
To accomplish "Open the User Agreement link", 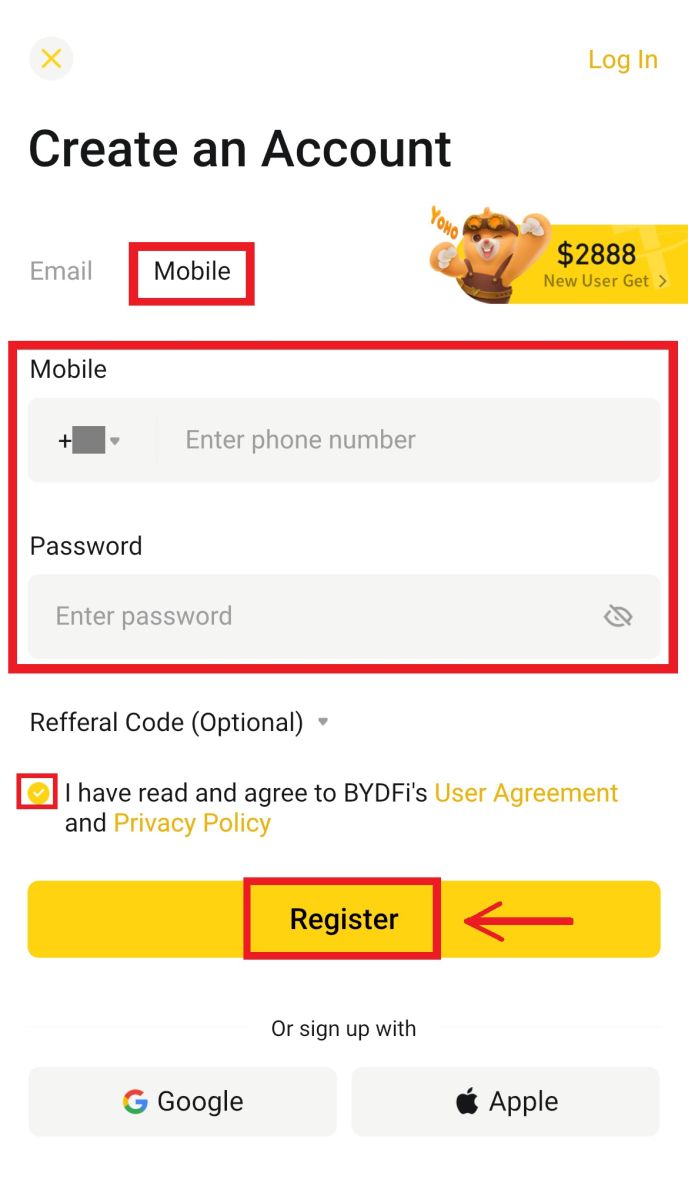I will click(x=526, y=793).
